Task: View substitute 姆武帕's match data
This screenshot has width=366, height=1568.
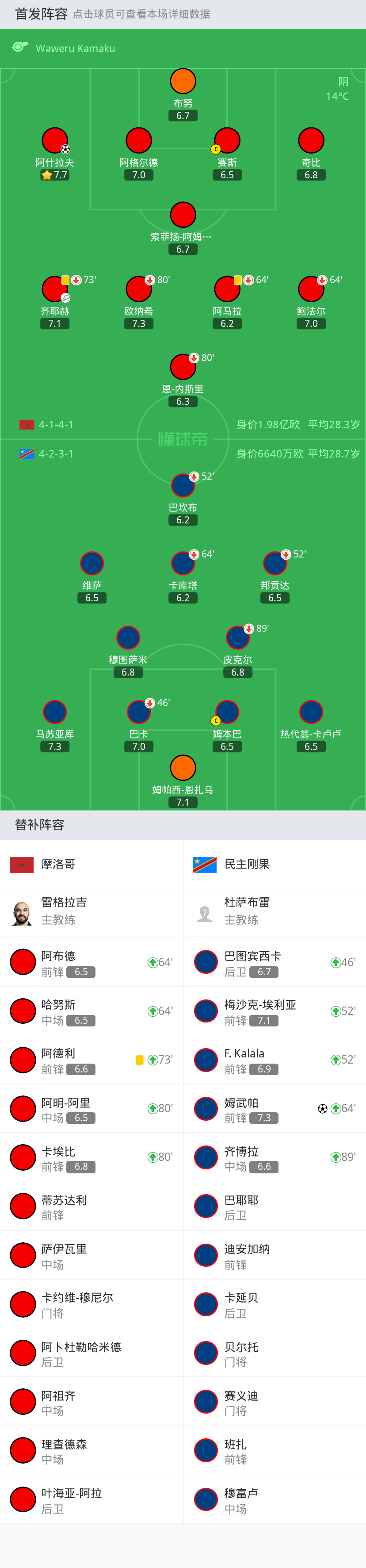Action: tap(274, 1108)
